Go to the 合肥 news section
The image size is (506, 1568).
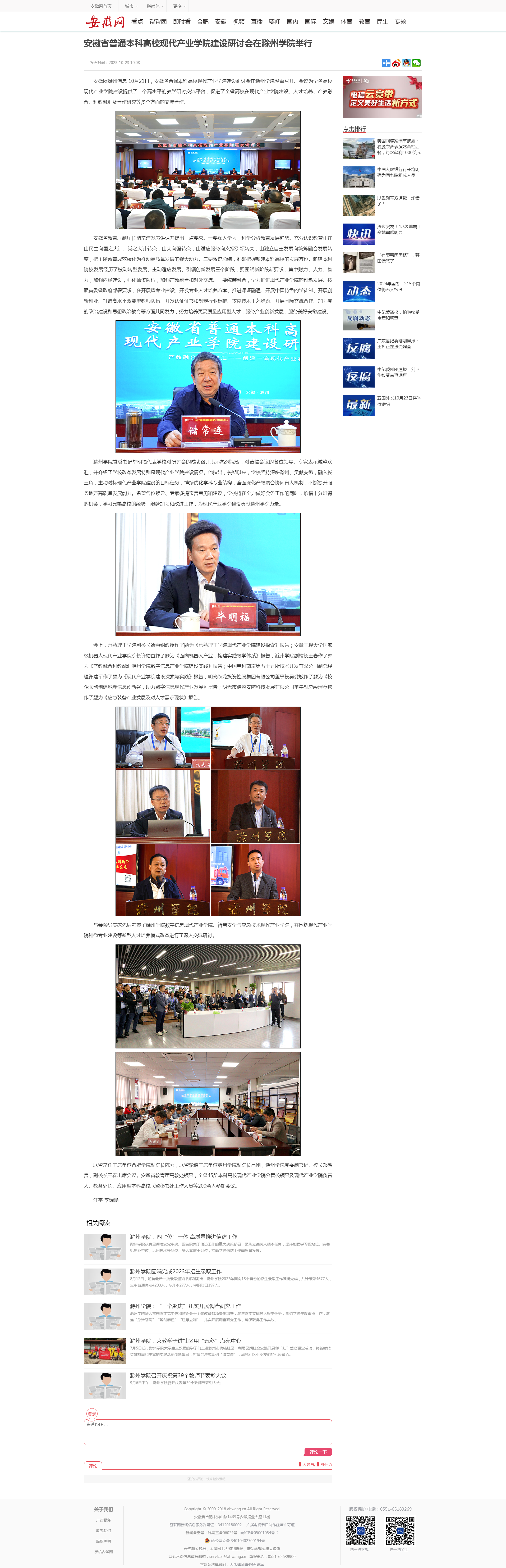tap(203, 21)
